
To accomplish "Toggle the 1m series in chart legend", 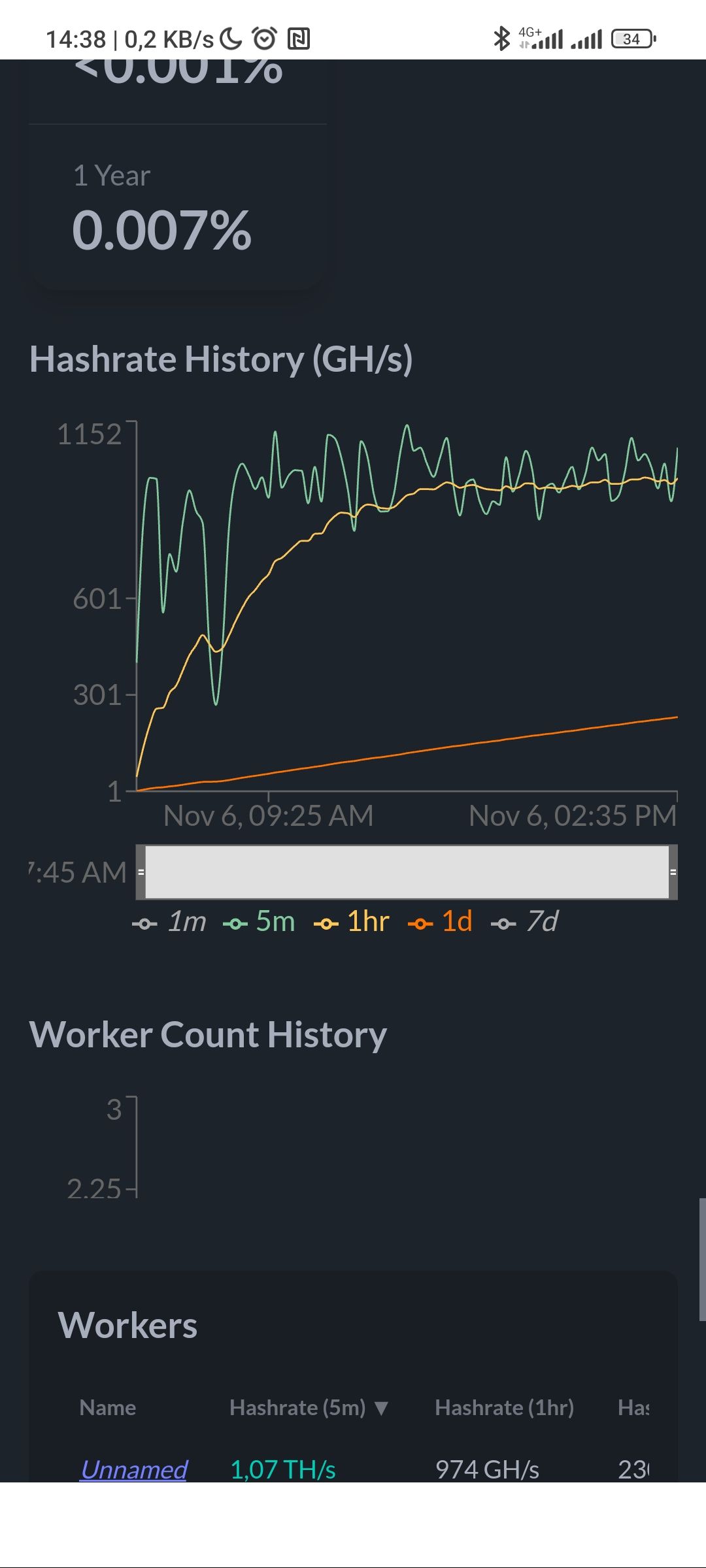I will (x=170, y=922).
